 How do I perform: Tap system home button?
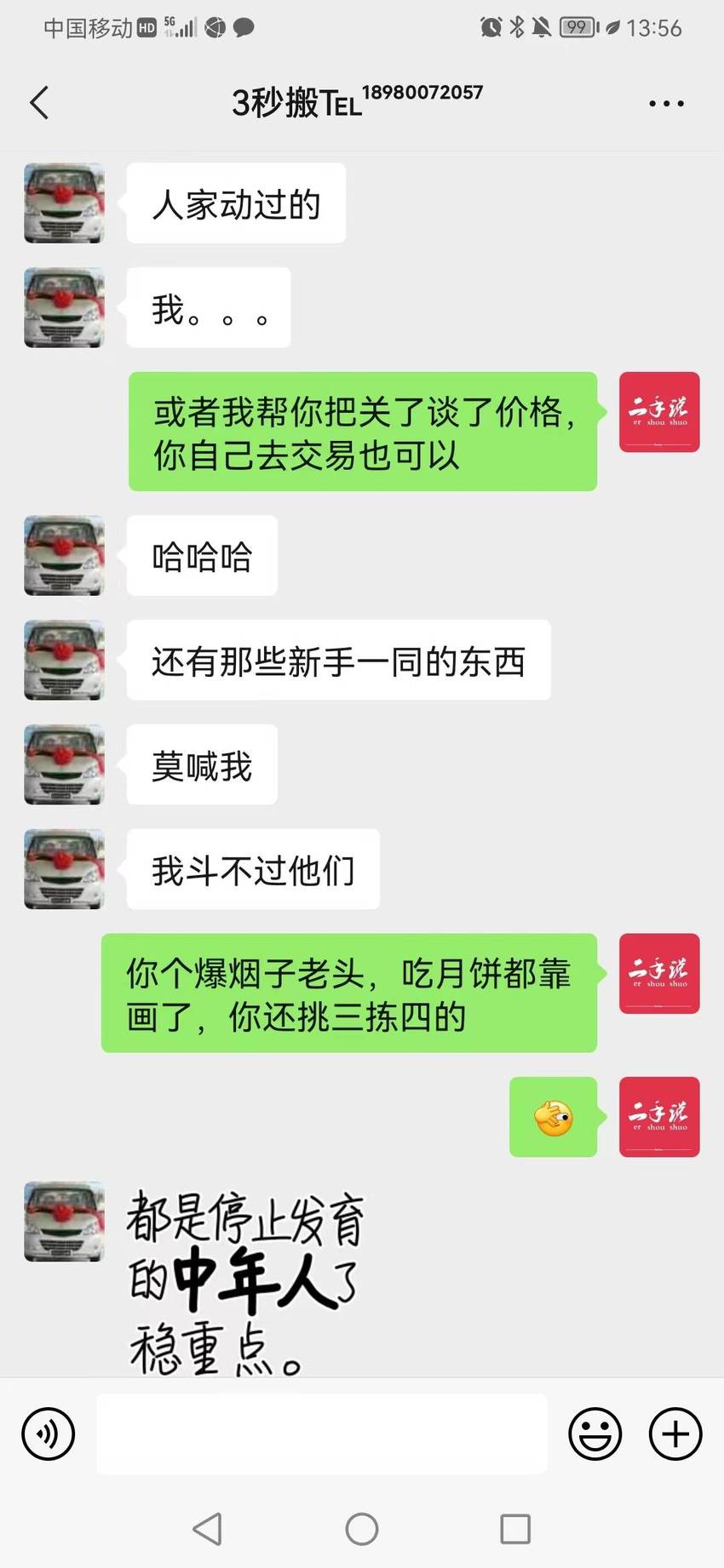coord(362,1529)
